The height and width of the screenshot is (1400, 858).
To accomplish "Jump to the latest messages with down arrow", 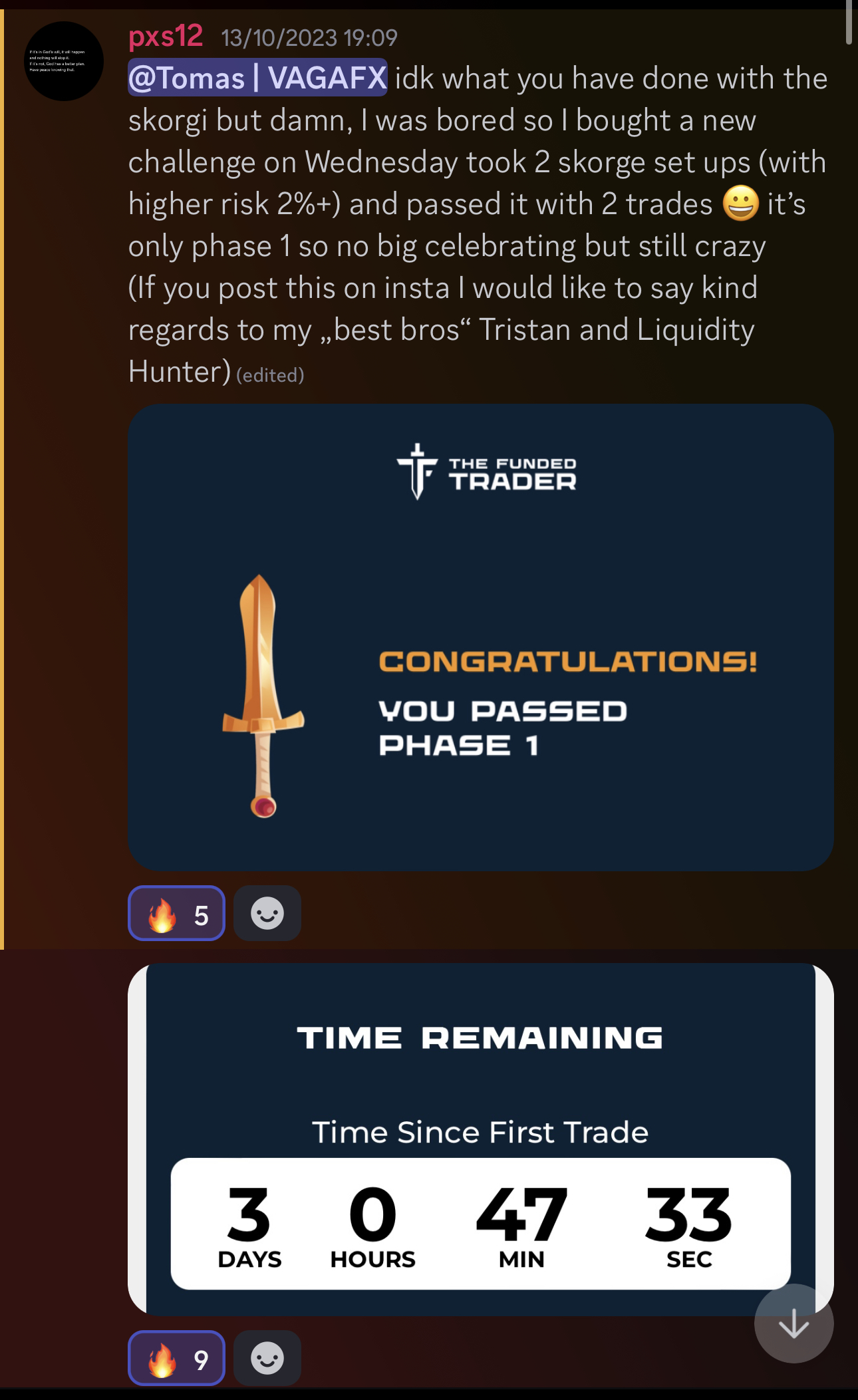I will [793, 1323].
